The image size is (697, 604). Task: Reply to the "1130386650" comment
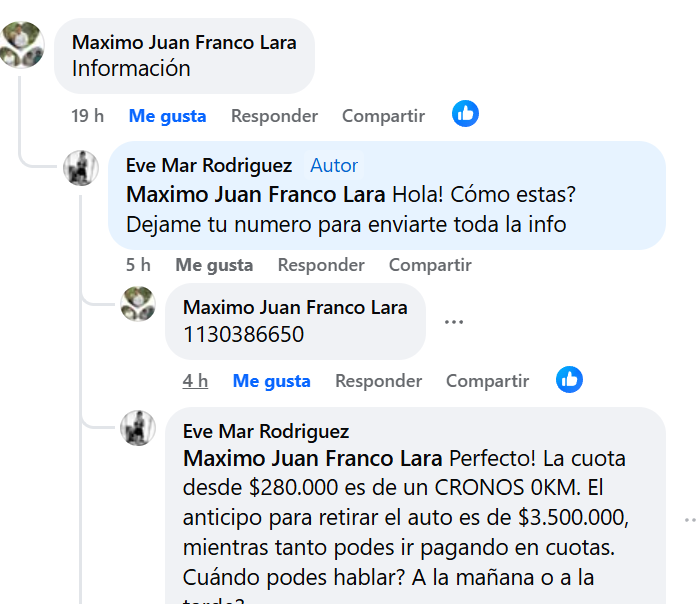(x=378, y=381)
